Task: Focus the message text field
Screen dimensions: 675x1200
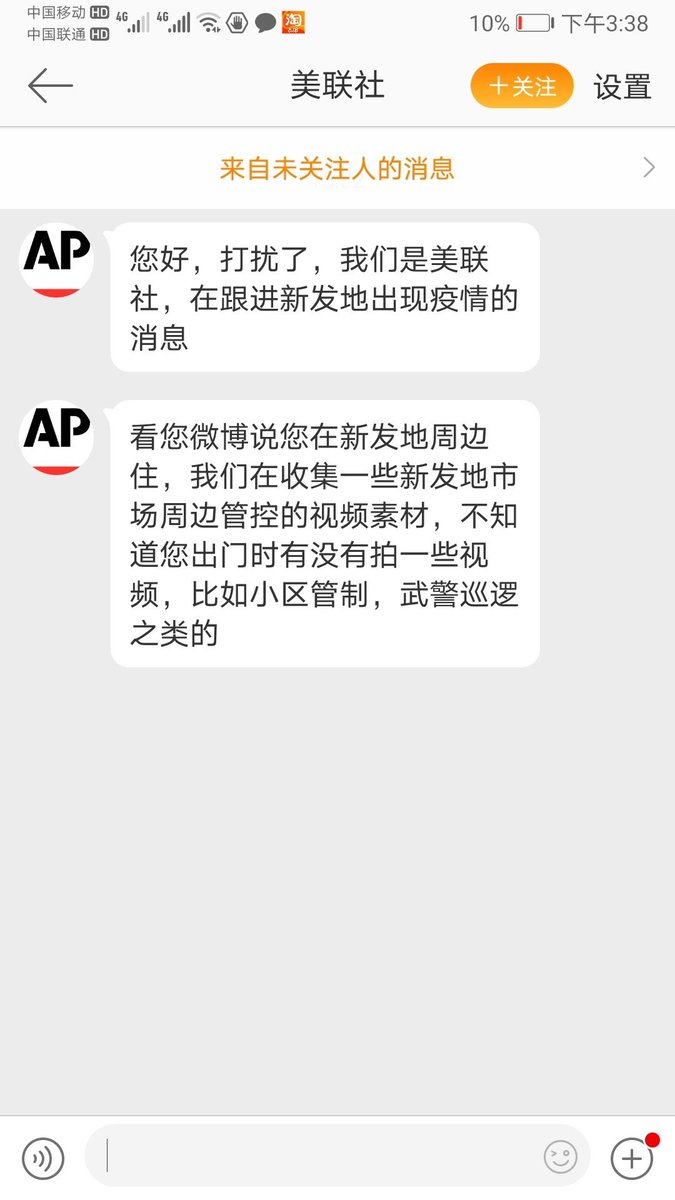Action: [x=320, y=1157]
